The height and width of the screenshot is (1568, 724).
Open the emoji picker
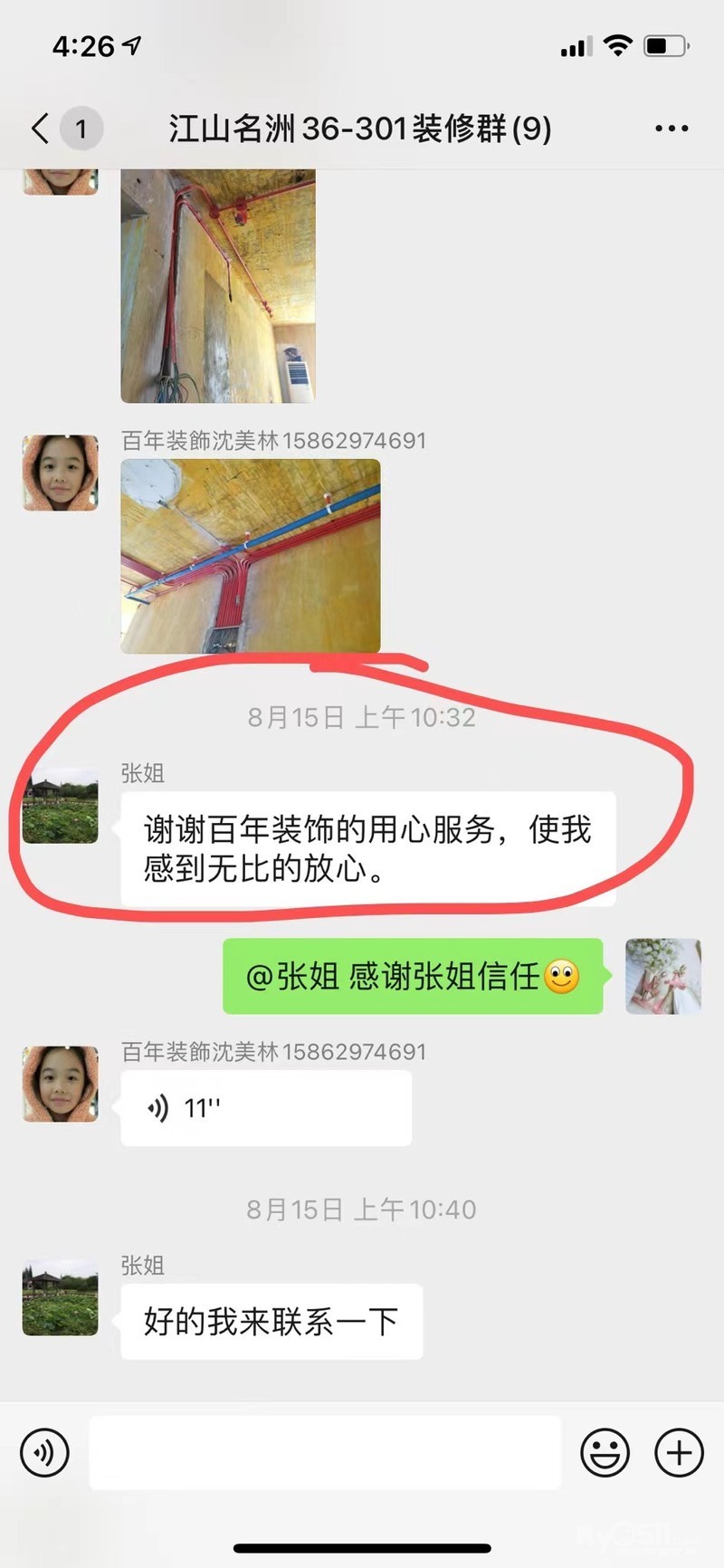(x=605, y=1453)
